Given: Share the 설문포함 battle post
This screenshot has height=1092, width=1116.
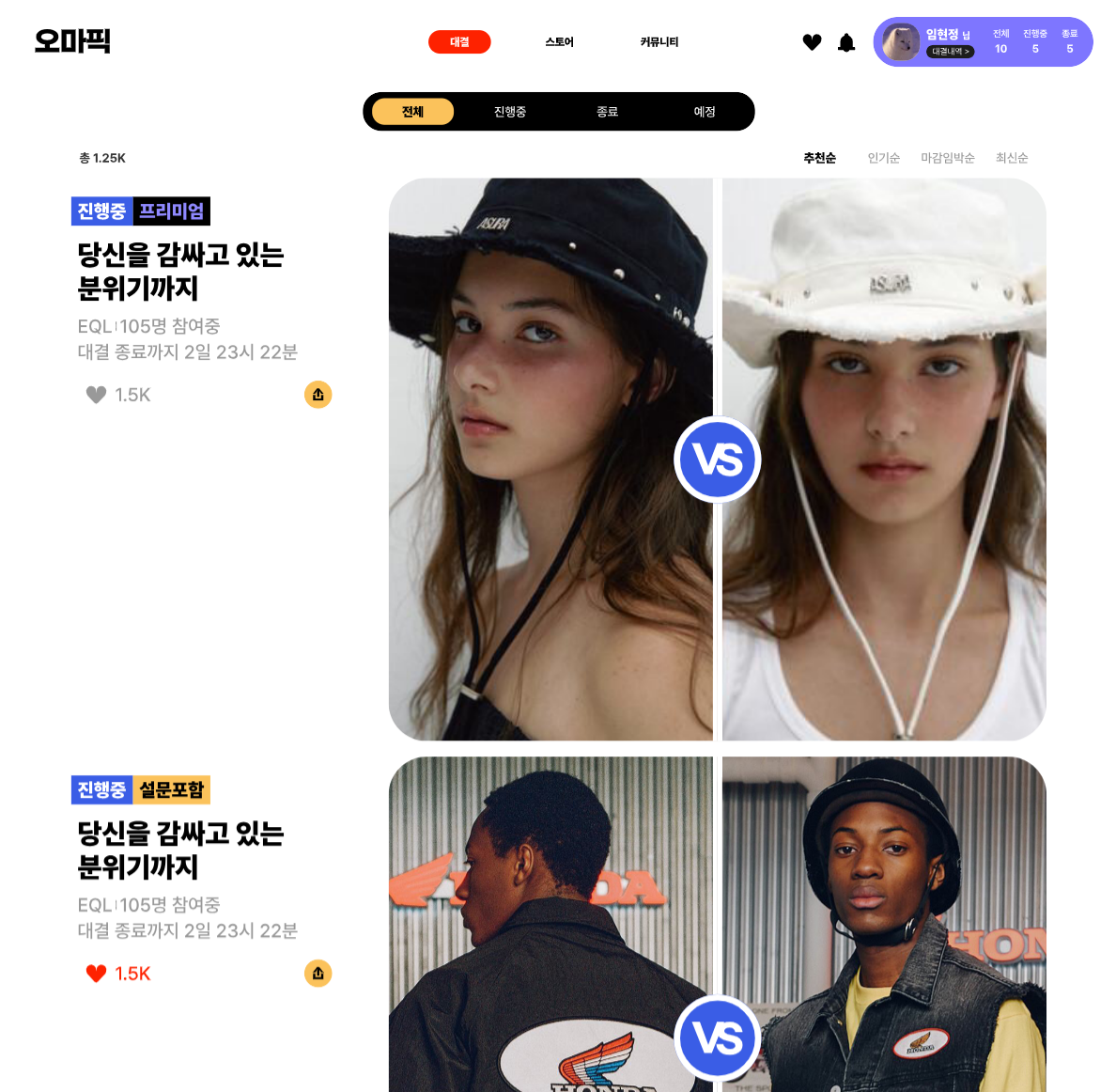Looking at the screenshot, I should pyautogui.click(x=318, y=974).
